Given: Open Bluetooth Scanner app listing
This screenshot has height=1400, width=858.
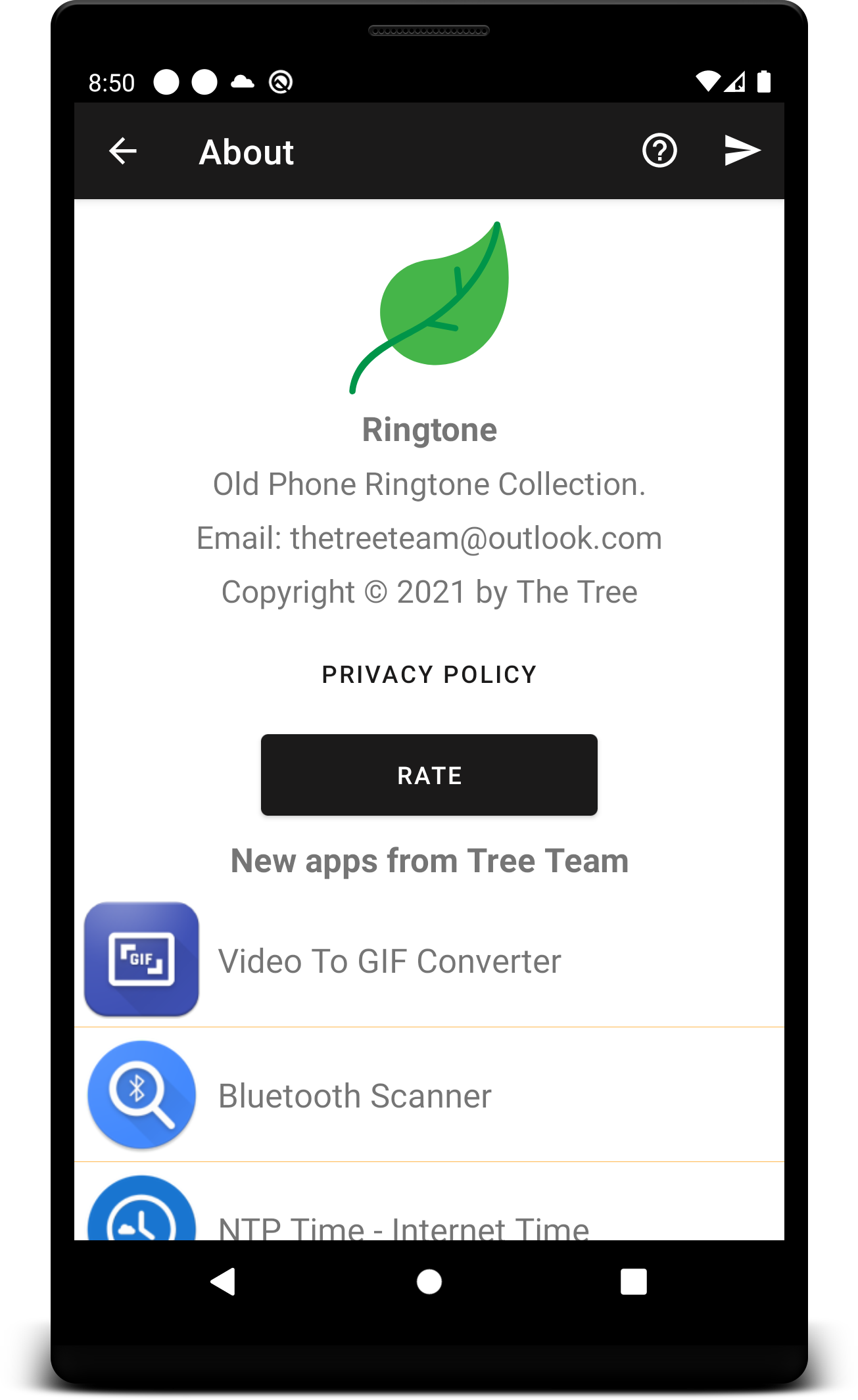Looking at the screenshot, I should click(355, 1096).
